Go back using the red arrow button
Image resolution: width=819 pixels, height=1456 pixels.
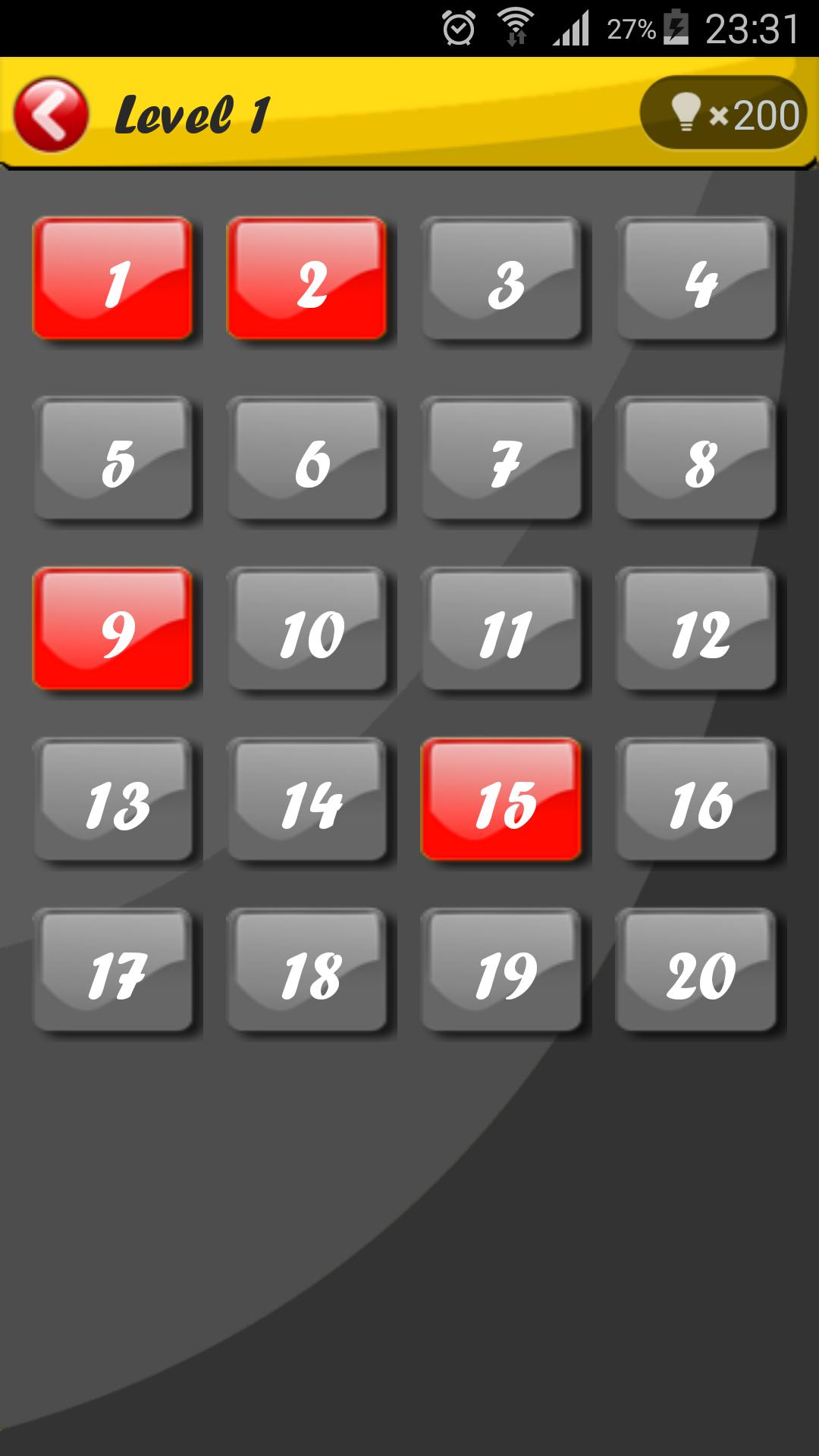[x=51, y=115]
